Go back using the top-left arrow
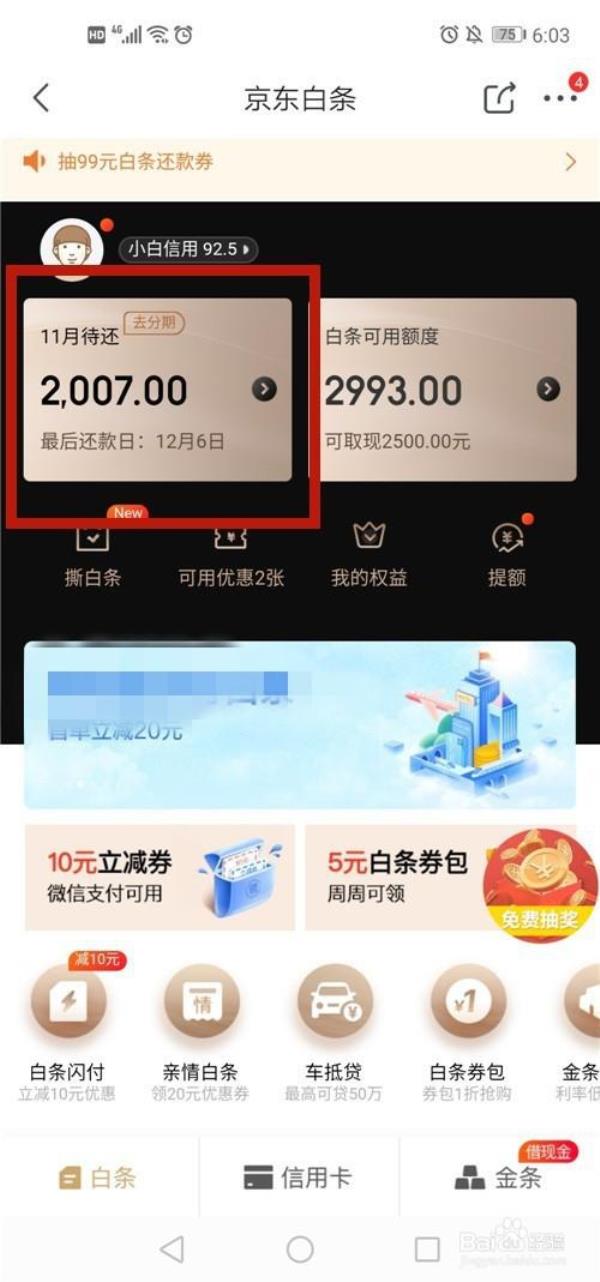Viewport: 600px width, 1282px height. (x=40, y=98)
